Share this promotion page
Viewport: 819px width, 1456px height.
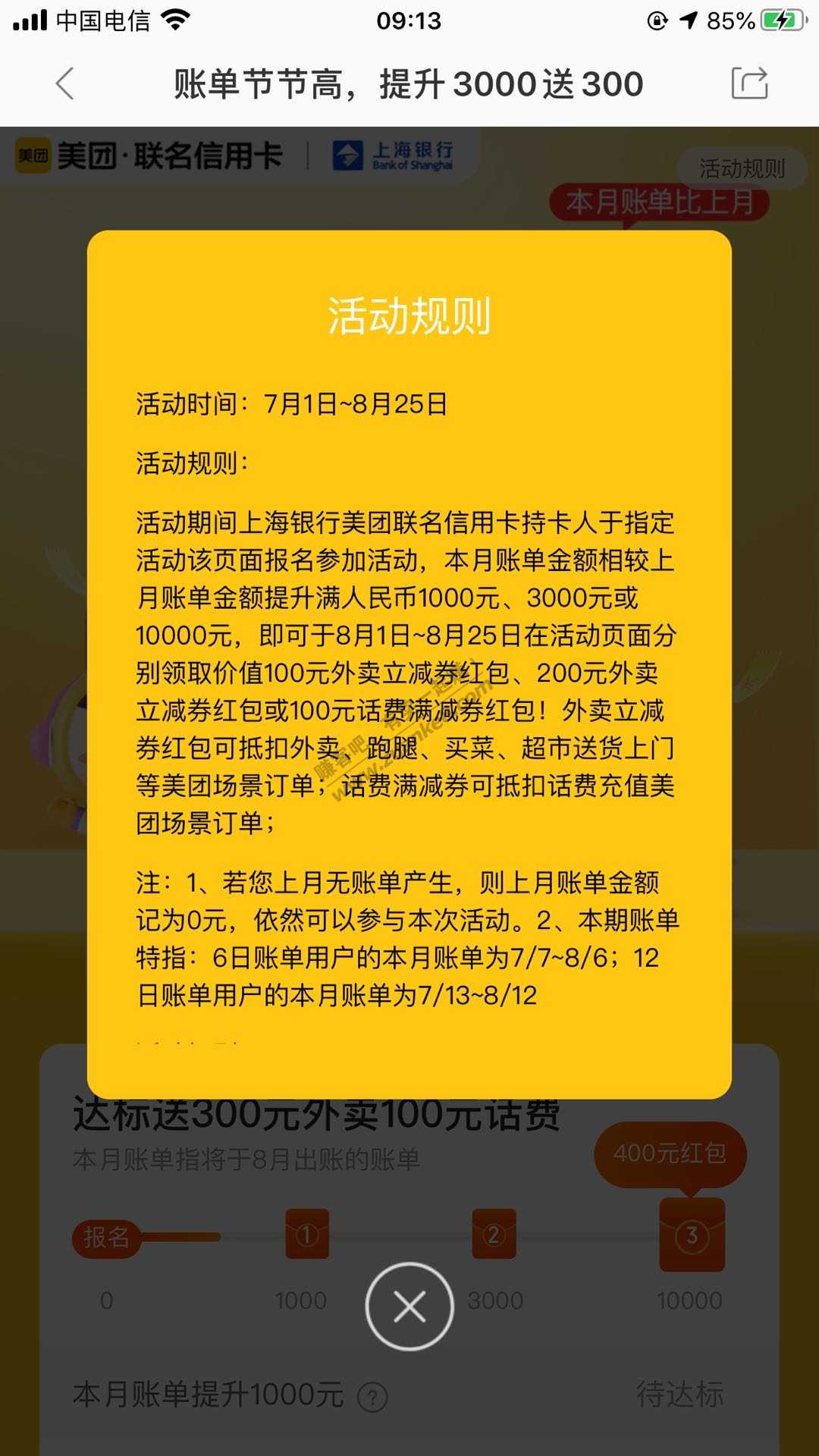[x=749, y=83]
